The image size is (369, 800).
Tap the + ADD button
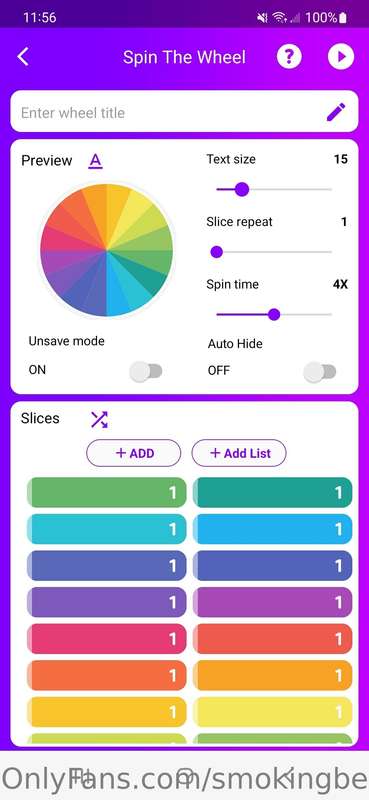tap(134, 453)
